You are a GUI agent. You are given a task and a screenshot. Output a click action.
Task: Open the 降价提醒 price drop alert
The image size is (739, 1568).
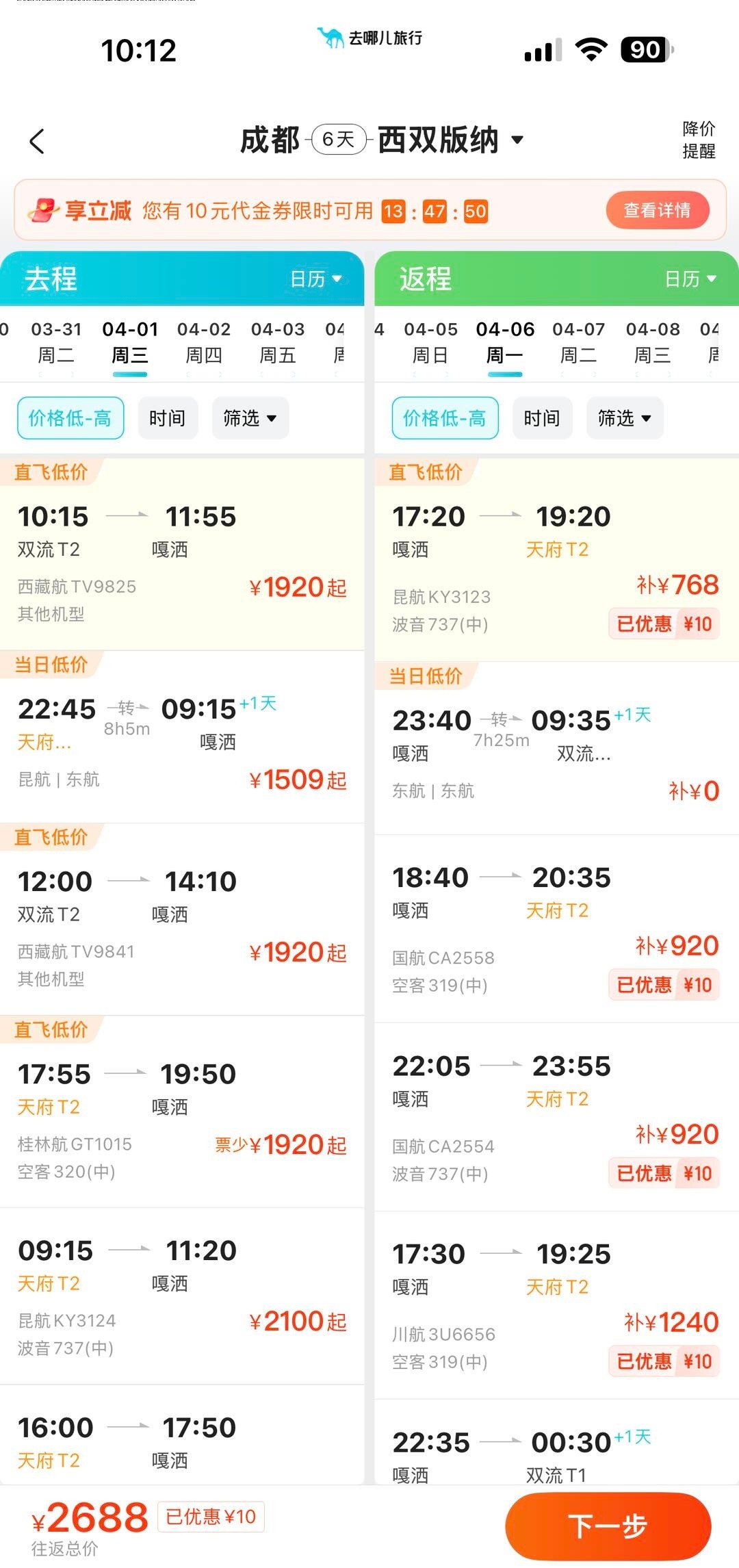698,140
